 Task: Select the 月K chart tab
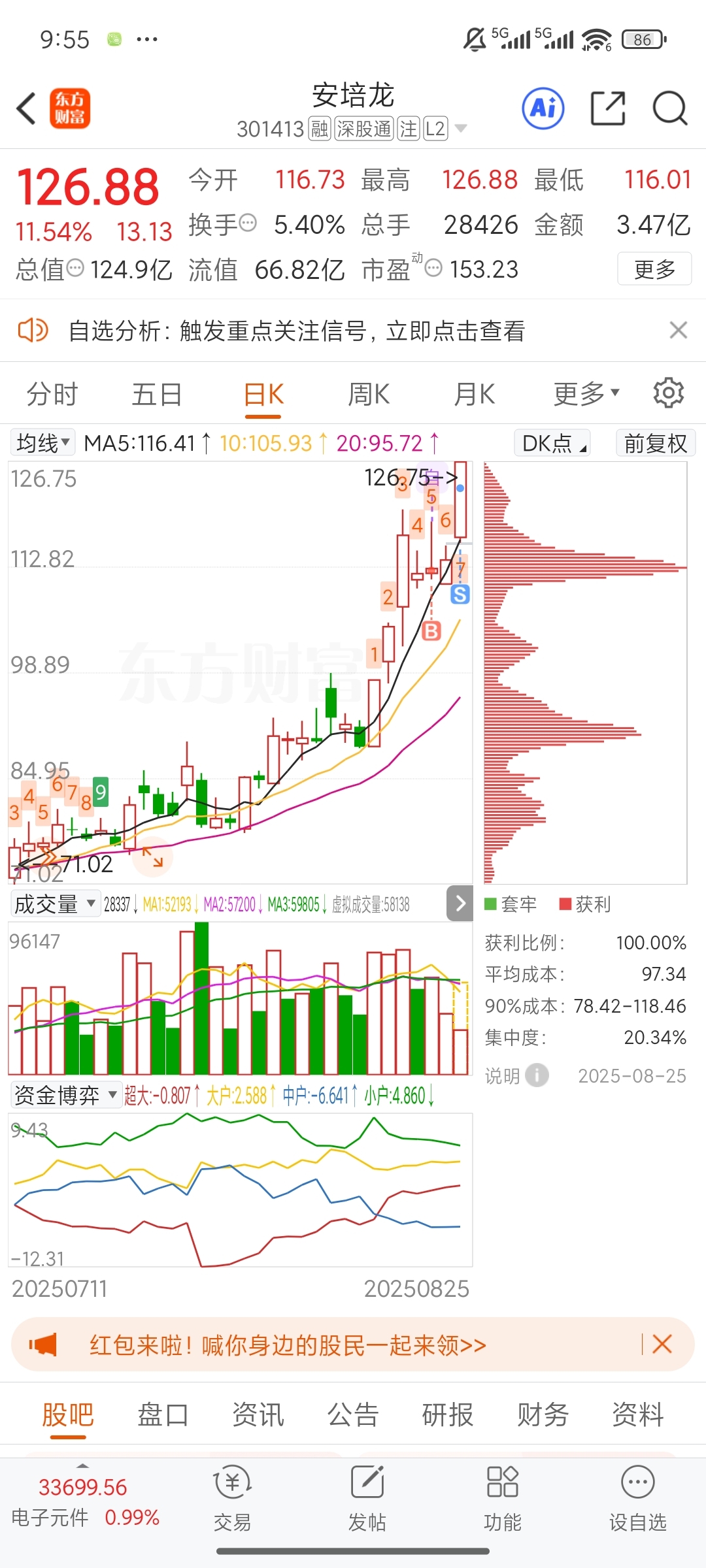pos(475,395)
